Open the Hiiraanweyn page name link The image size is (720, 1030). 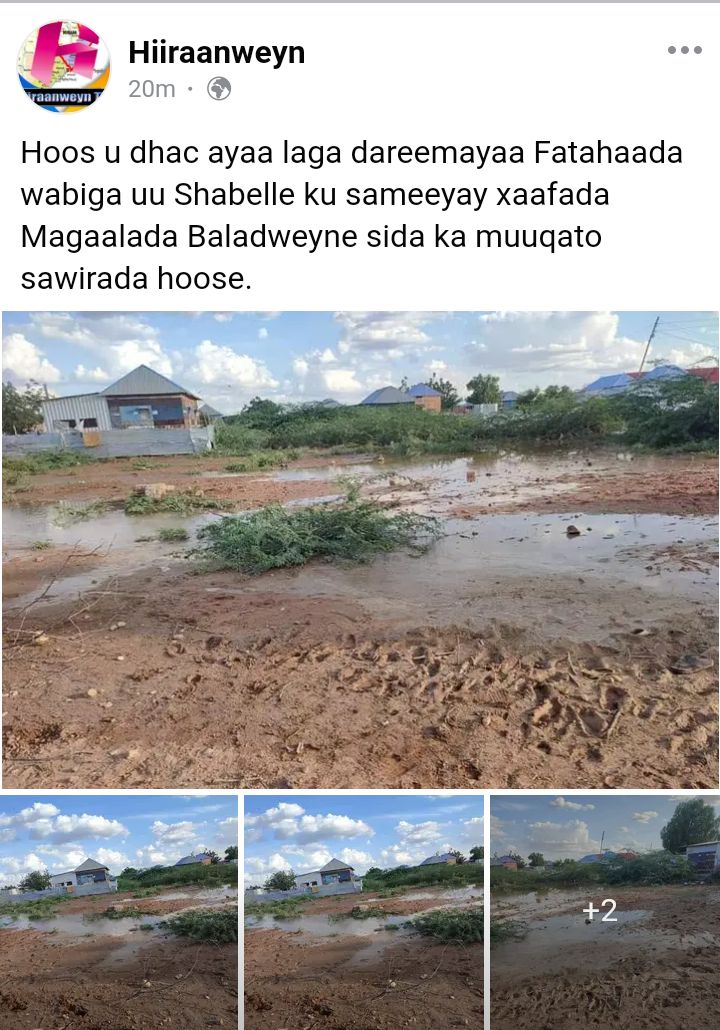click(x=216, y=53)
